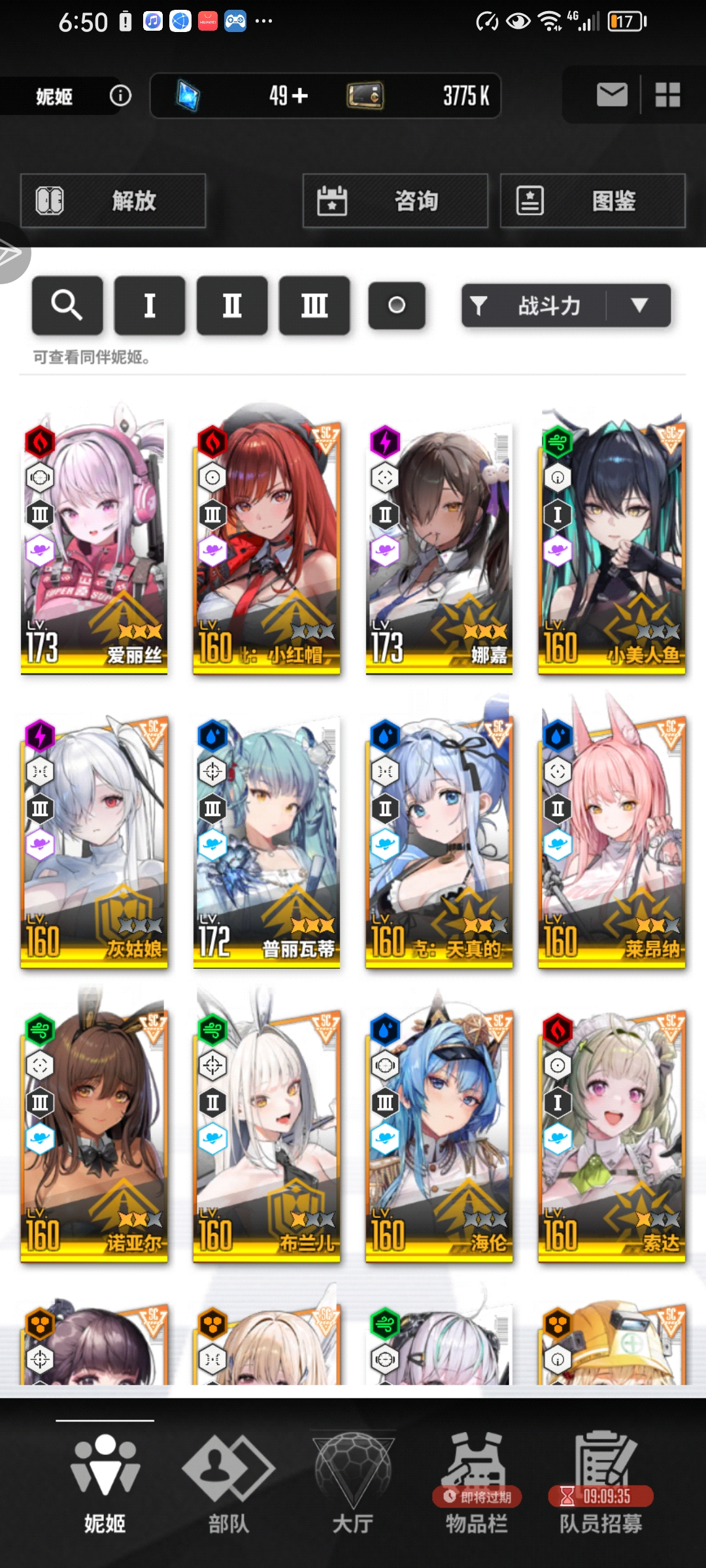Open the grid menu icon

tap(667, 95)
